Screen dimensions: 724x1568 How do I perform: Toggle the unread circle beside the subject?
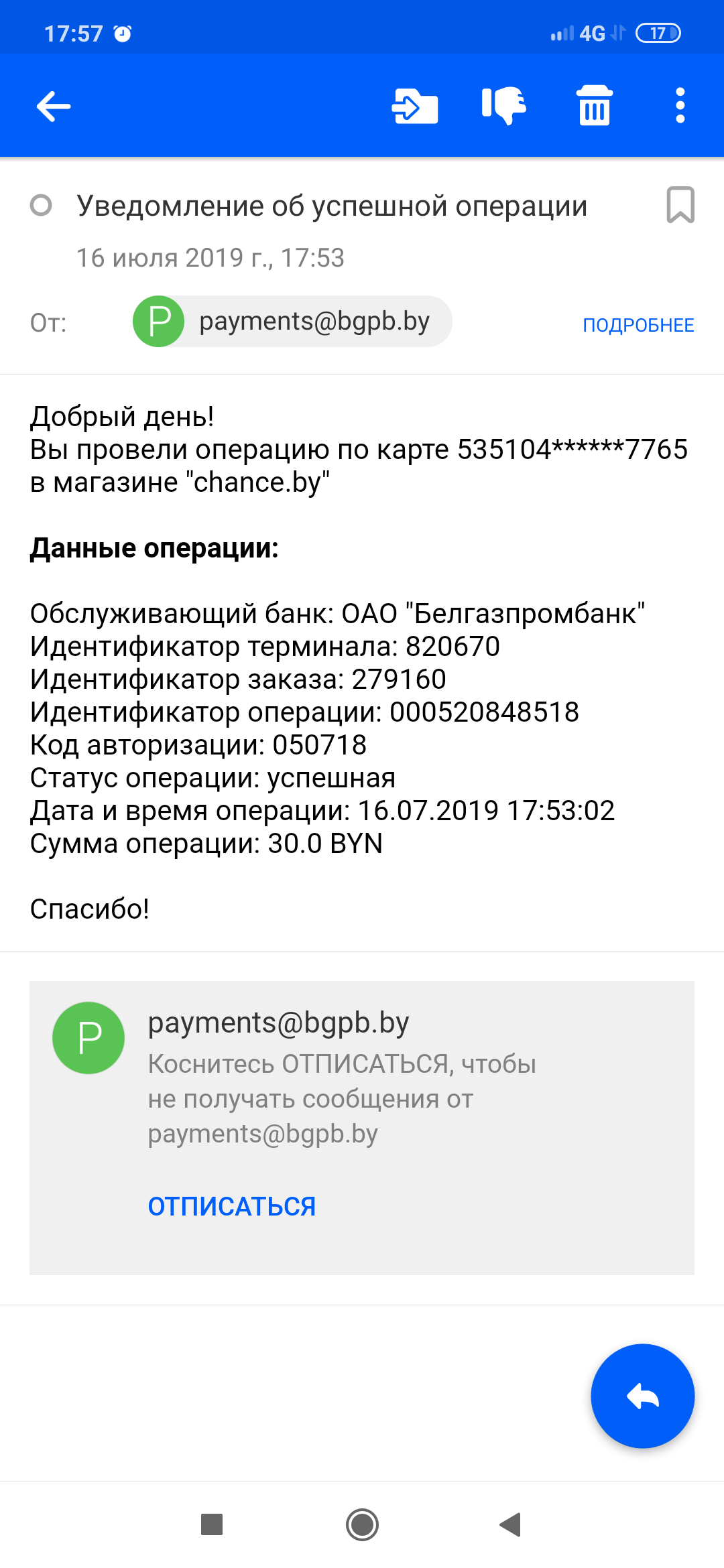click(x=41, y=205)
